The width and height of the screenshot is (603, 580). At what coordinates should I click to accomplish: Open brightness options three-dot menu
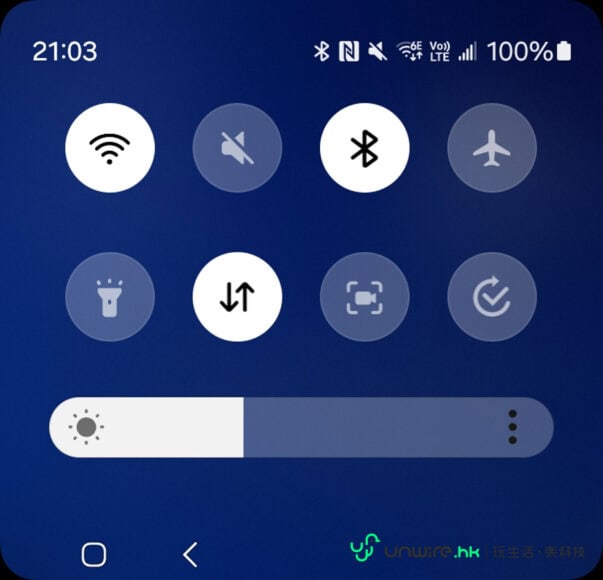click(512, 427)
